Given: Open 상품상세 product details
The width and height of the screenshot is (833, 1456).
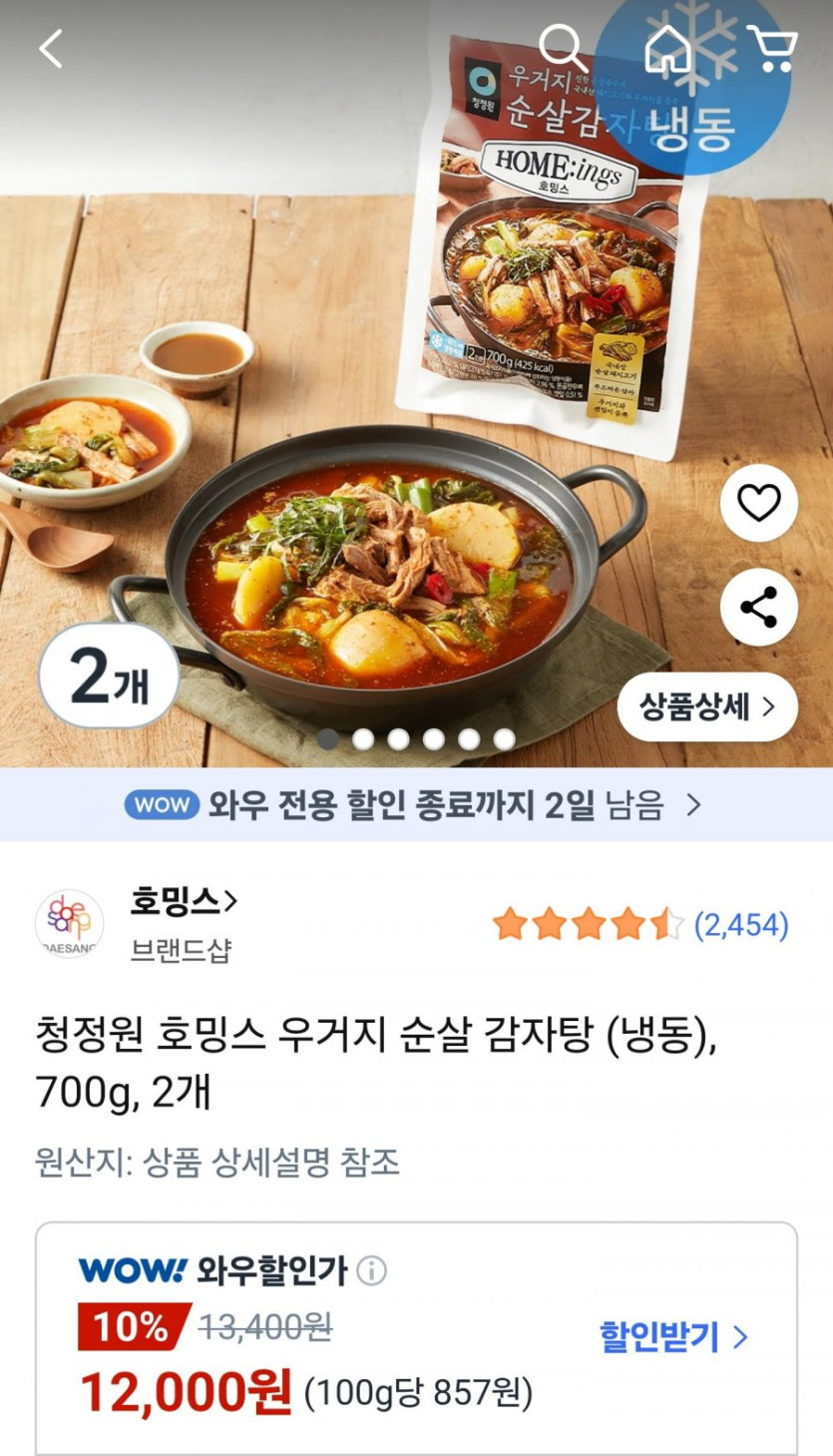Looking at the screenshot, I should click(707, 708).
